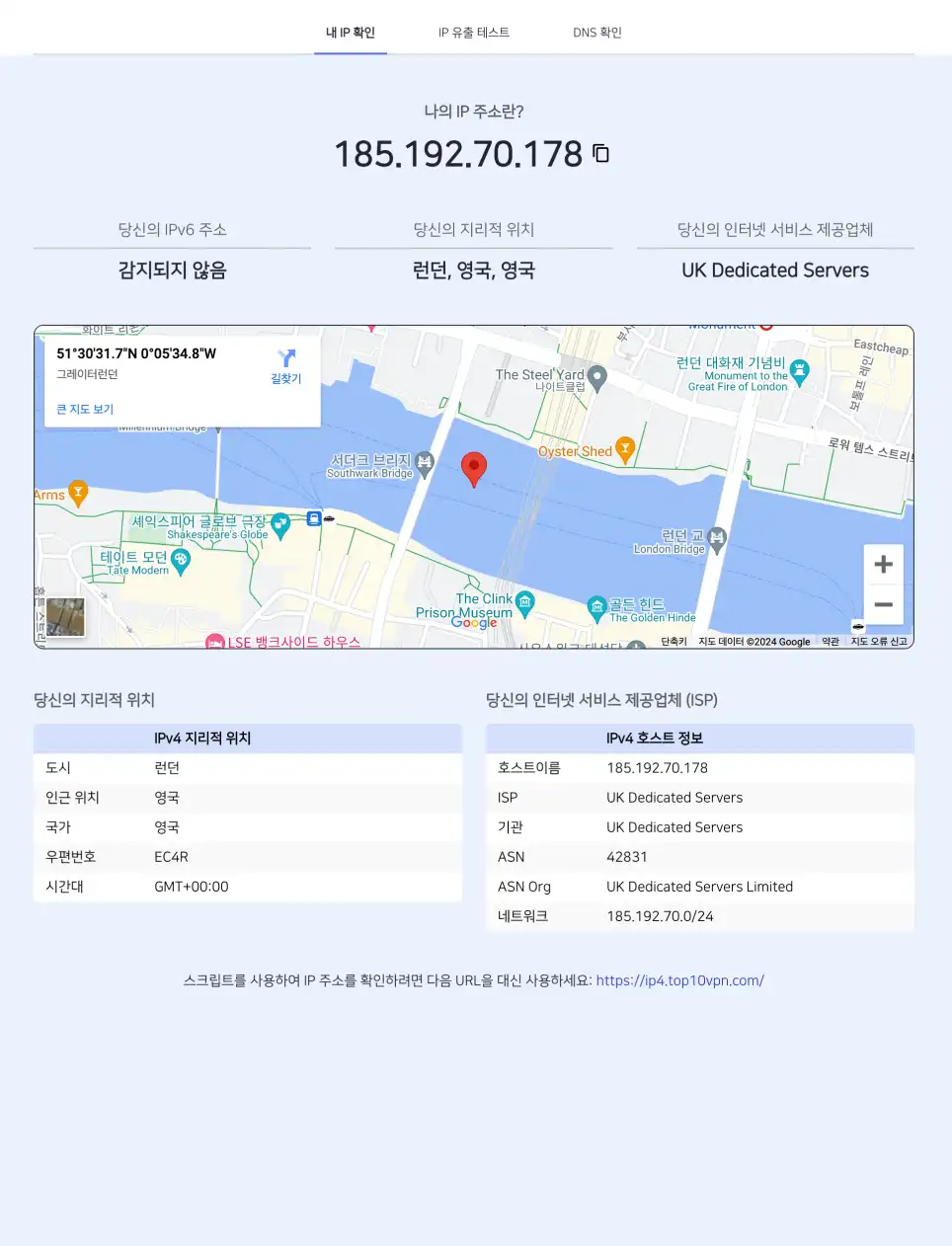Open the 큰 지도 보기 link
Screen dimensions: 952x1246
[x=85, y=409]
